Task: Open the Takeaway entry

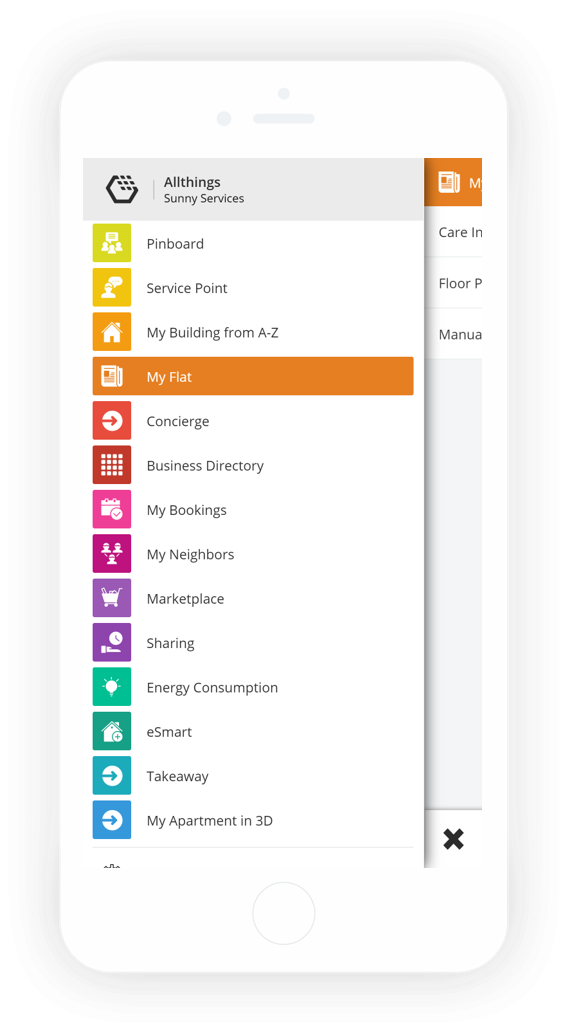Action: 253,775
